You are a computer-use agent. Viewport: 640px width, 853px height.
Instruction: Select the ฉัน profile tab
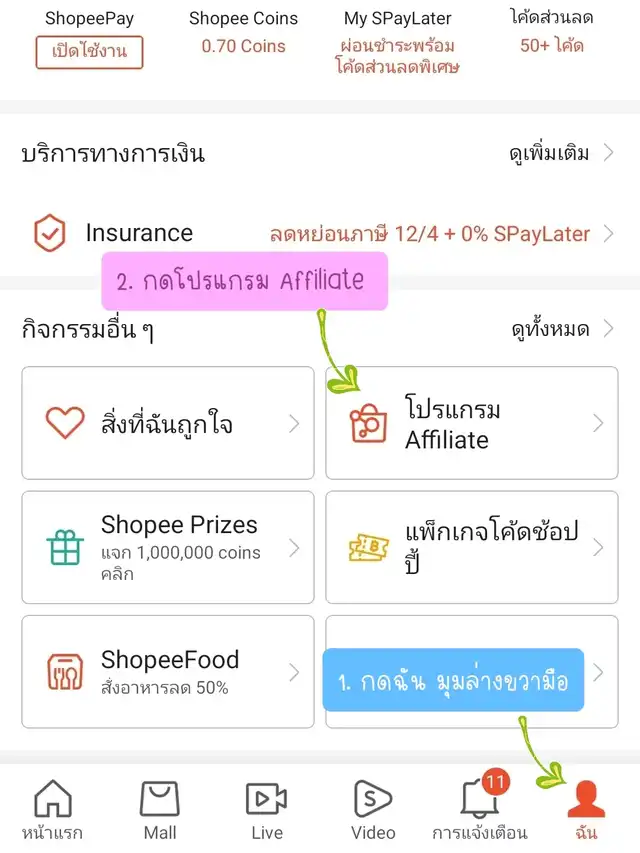[x=586, y=809]
